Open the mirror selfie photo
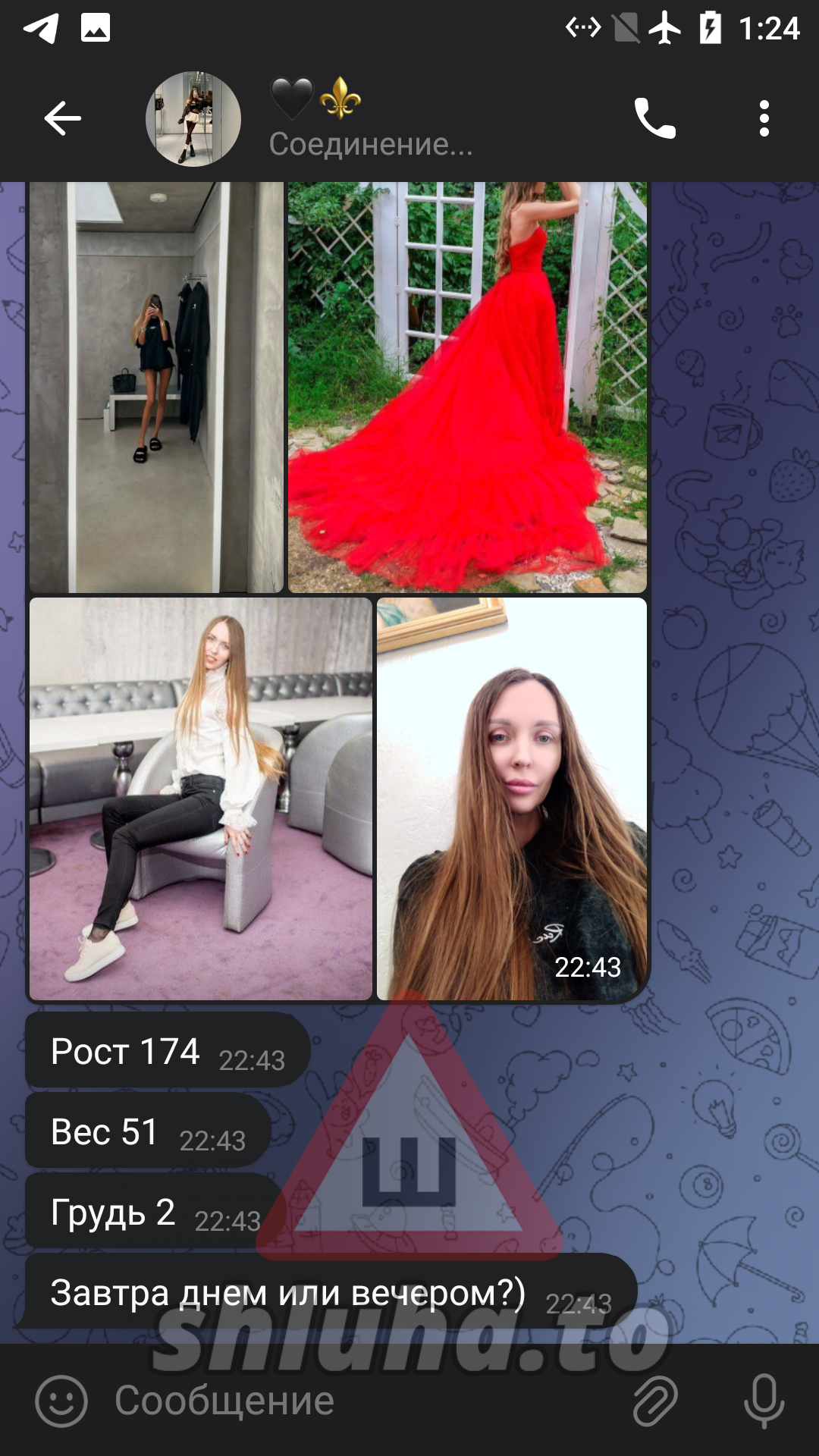 click(x=156, y=387)
